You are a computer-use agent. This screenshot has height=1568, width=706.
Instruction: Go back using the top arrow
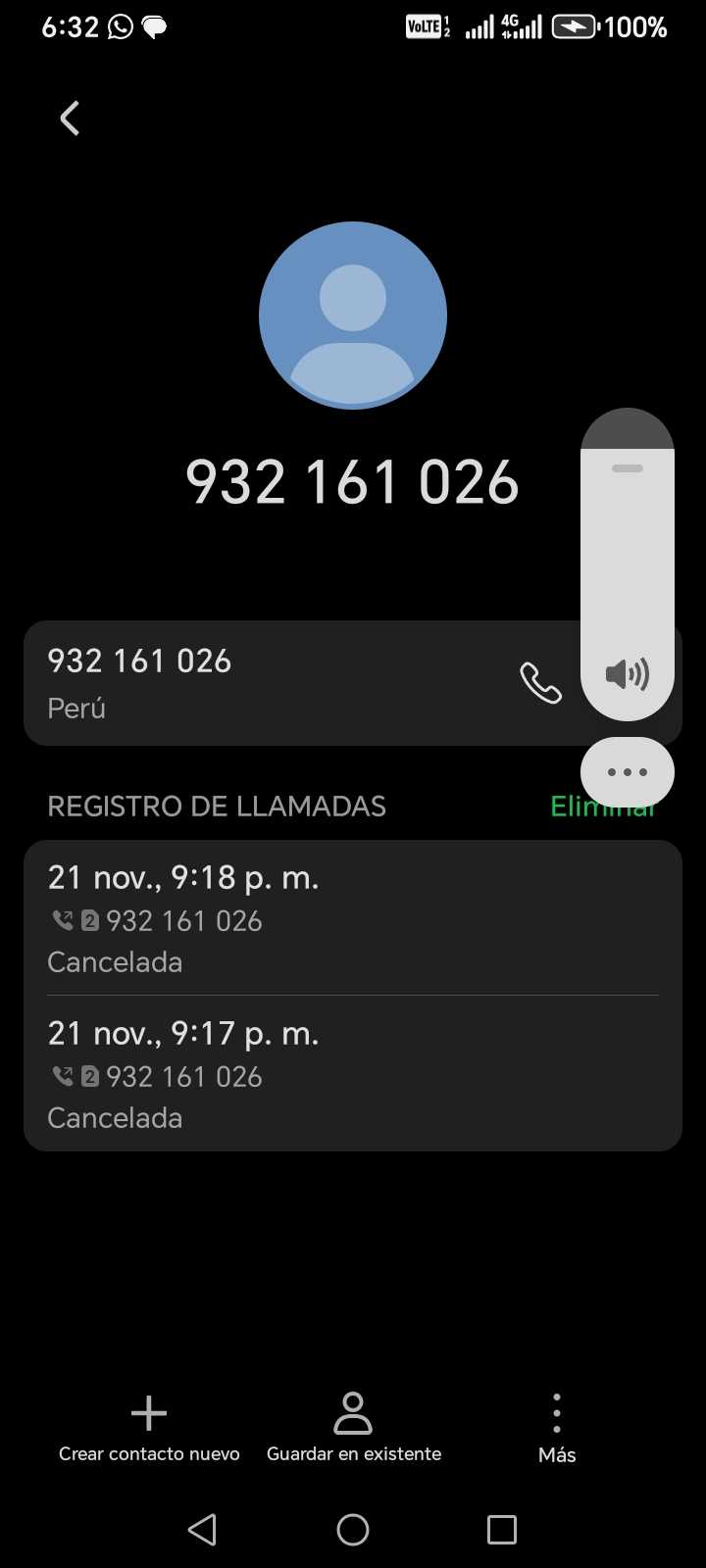click(x=70, y=119)
